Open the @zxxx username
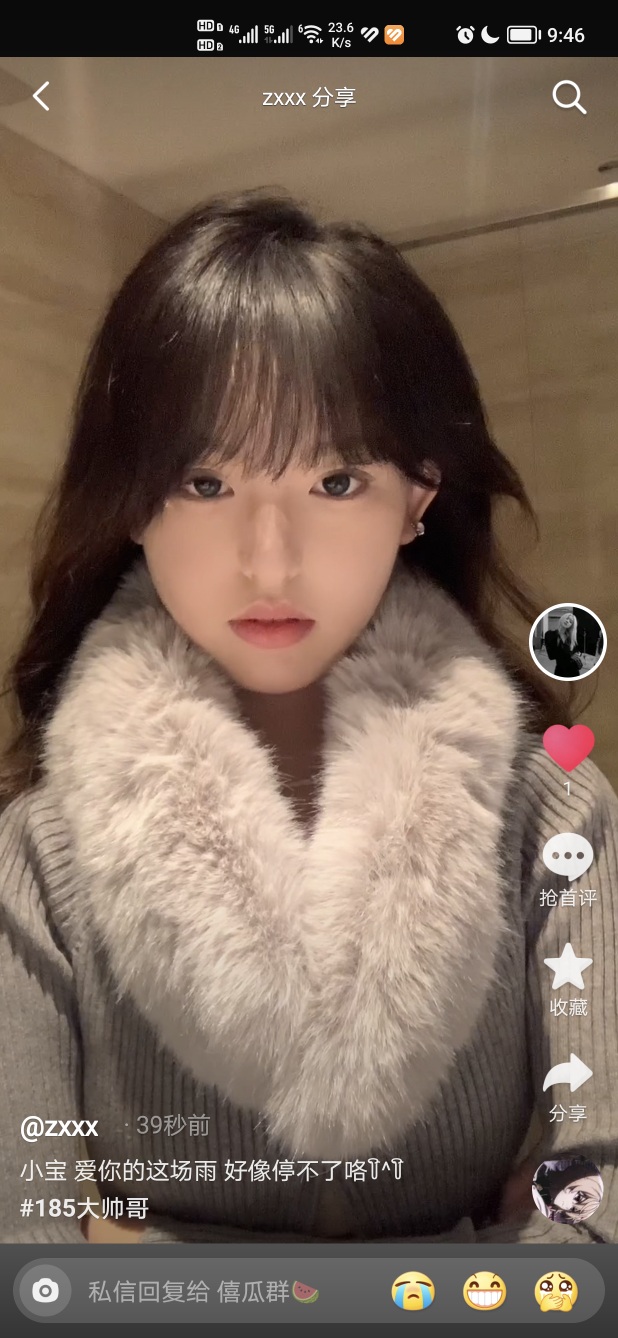618x1338 pixels. coord(59,1127)
